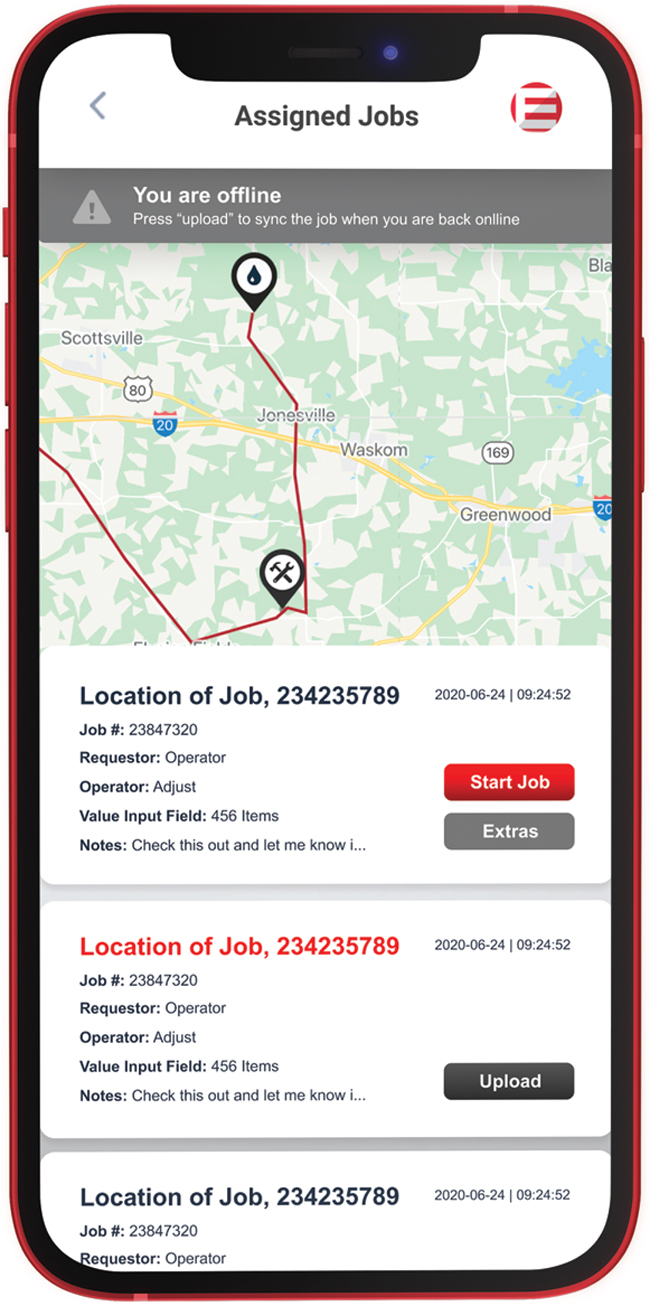Tap the Start Job button
The image size is (650, 1306).
click(509, 782)
